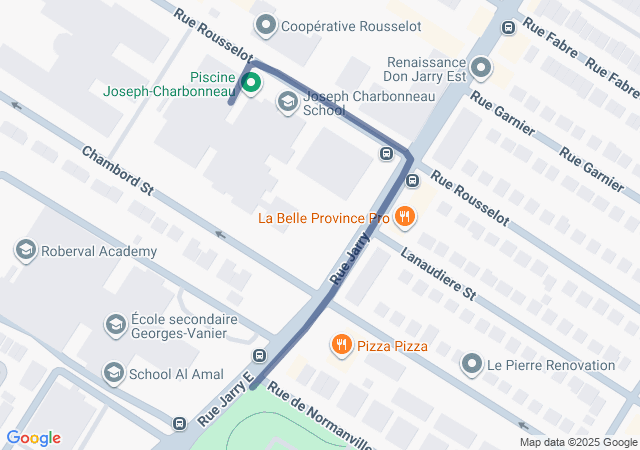
Task: Open the Google logo link
Action: [33, 438]
